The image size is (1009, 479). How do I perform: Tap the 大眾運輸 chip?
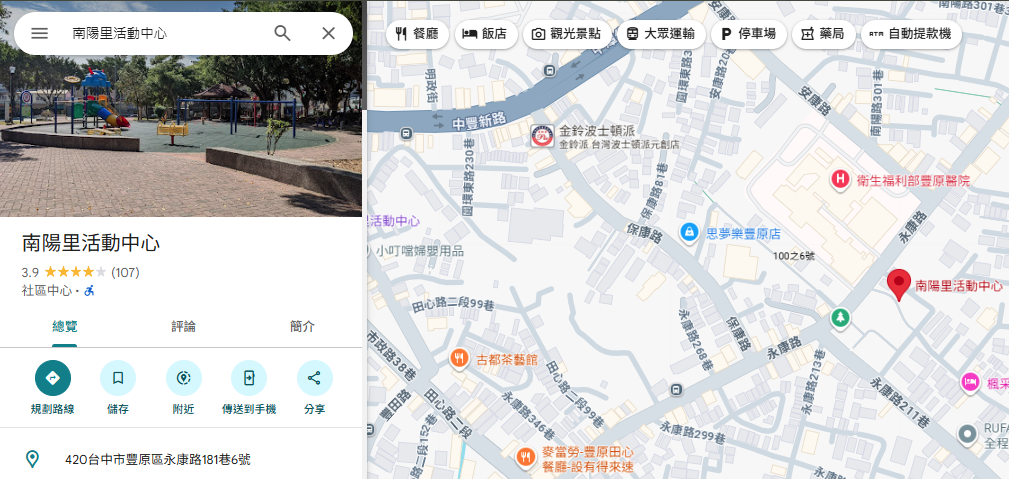pos(661,34)
